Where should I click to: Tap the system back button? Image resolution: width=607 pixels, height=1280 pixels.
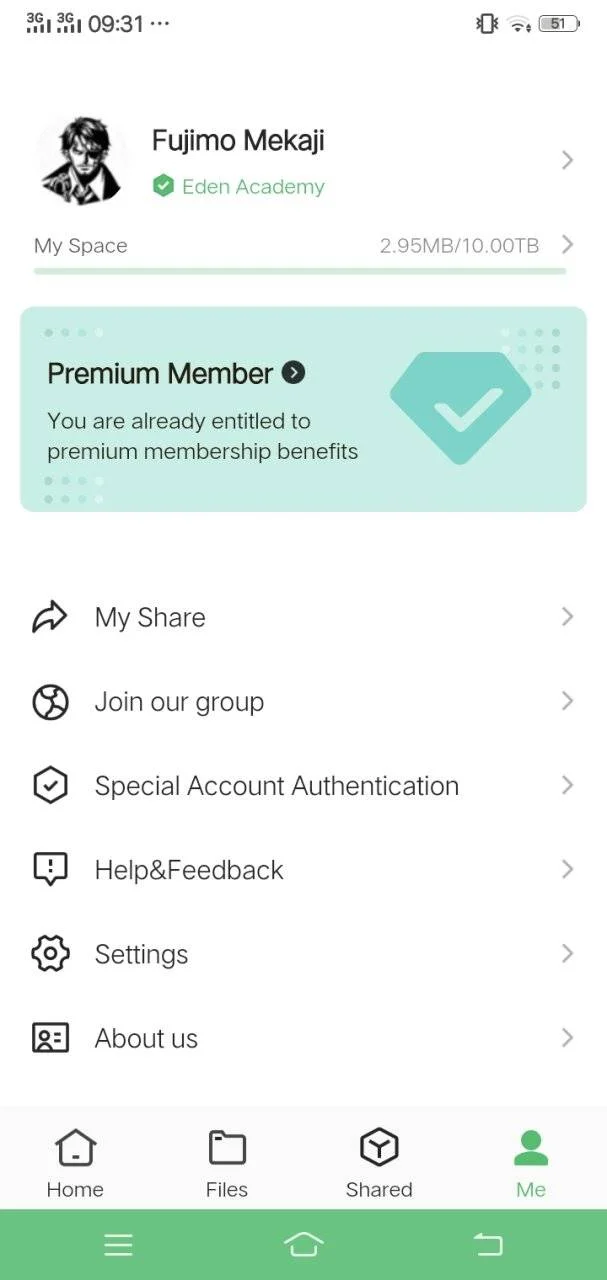(488, 1244)
